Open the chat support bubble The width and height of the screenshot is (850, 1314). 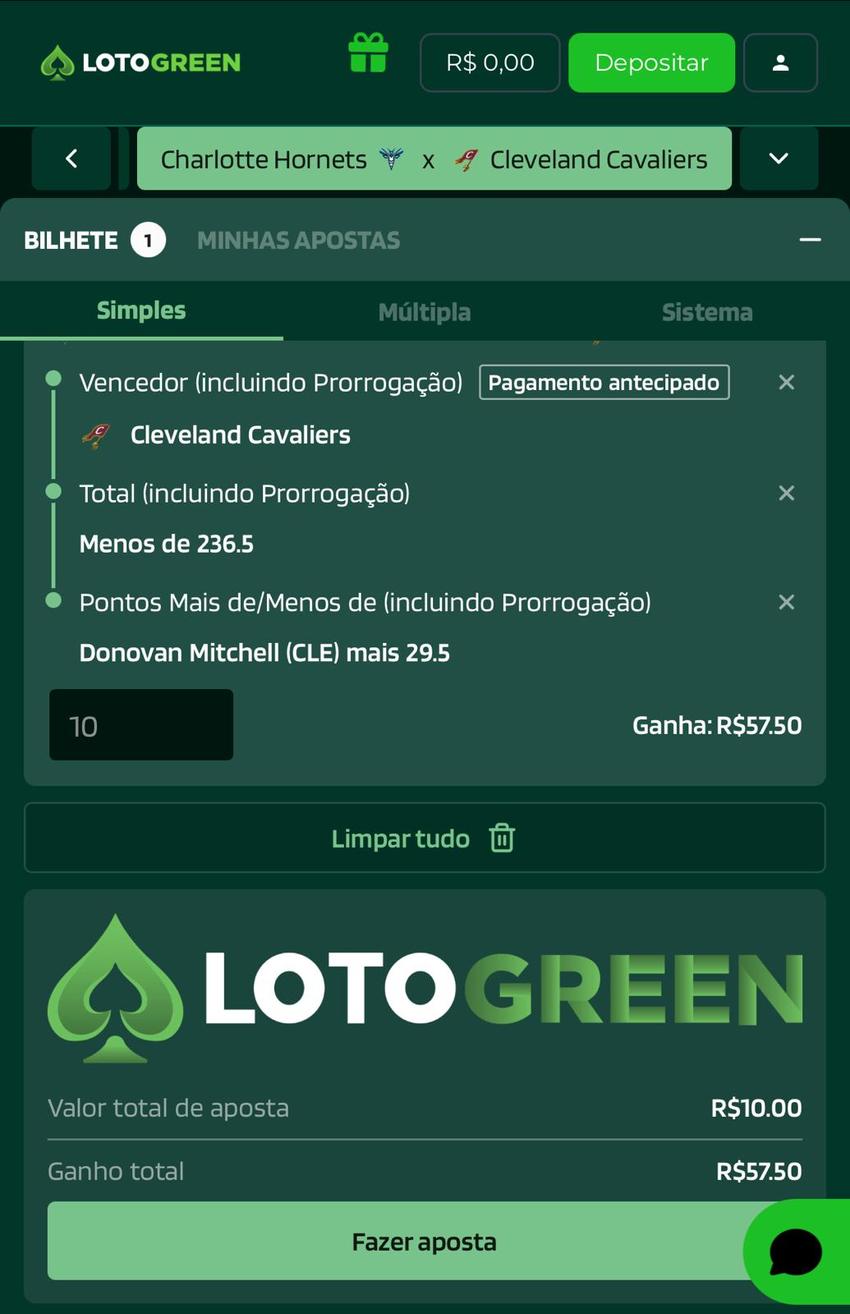pyautogui.click(x=795, y=1250)
